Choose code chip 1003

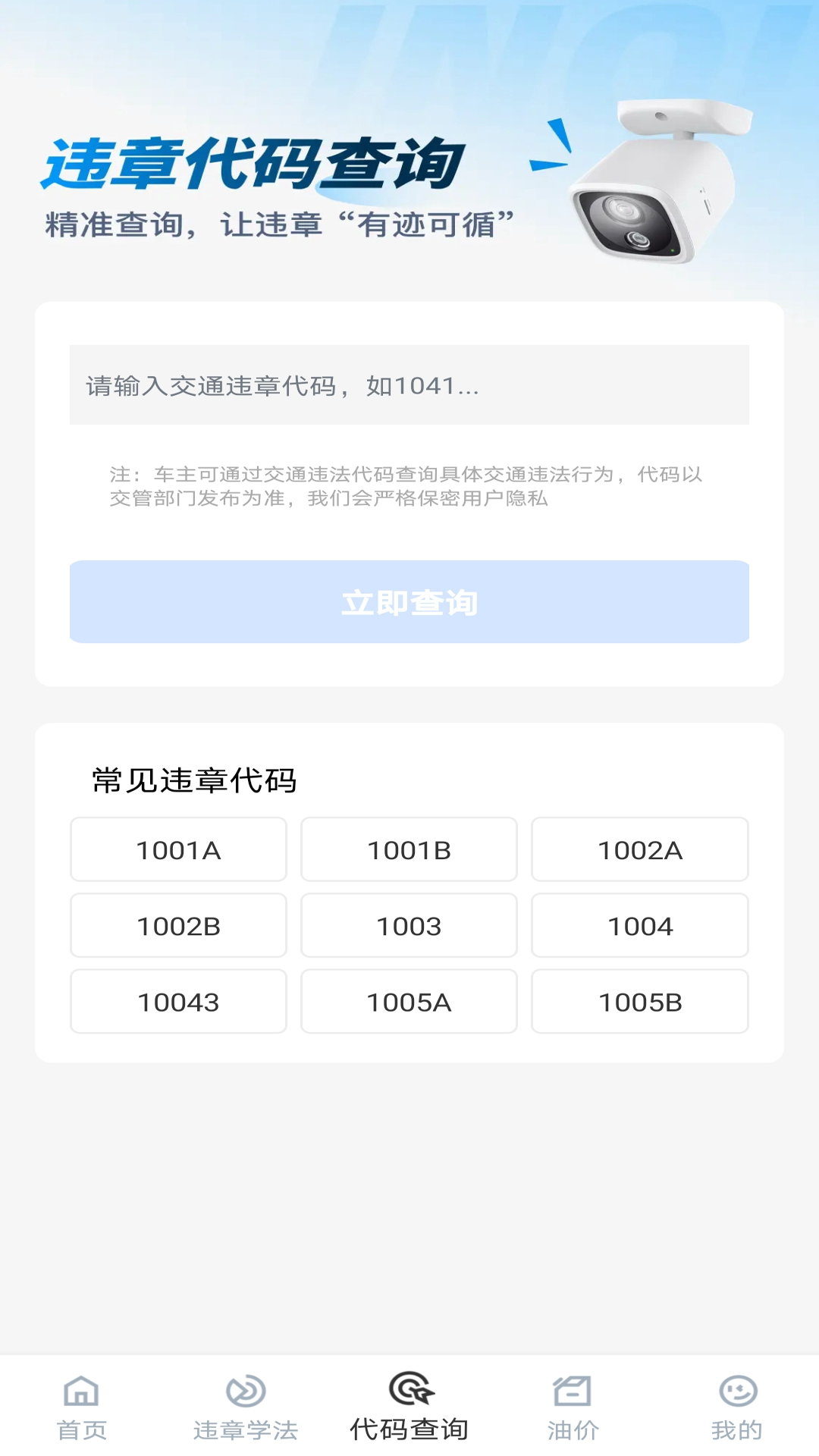pyautogui.click(x=409, y=926)
